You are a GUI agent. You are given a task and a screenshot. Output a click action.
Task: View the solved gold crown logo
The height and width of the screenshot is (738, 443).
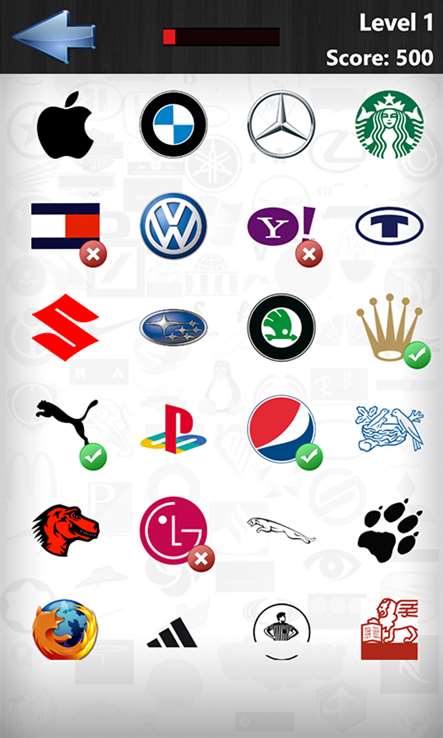389,326
